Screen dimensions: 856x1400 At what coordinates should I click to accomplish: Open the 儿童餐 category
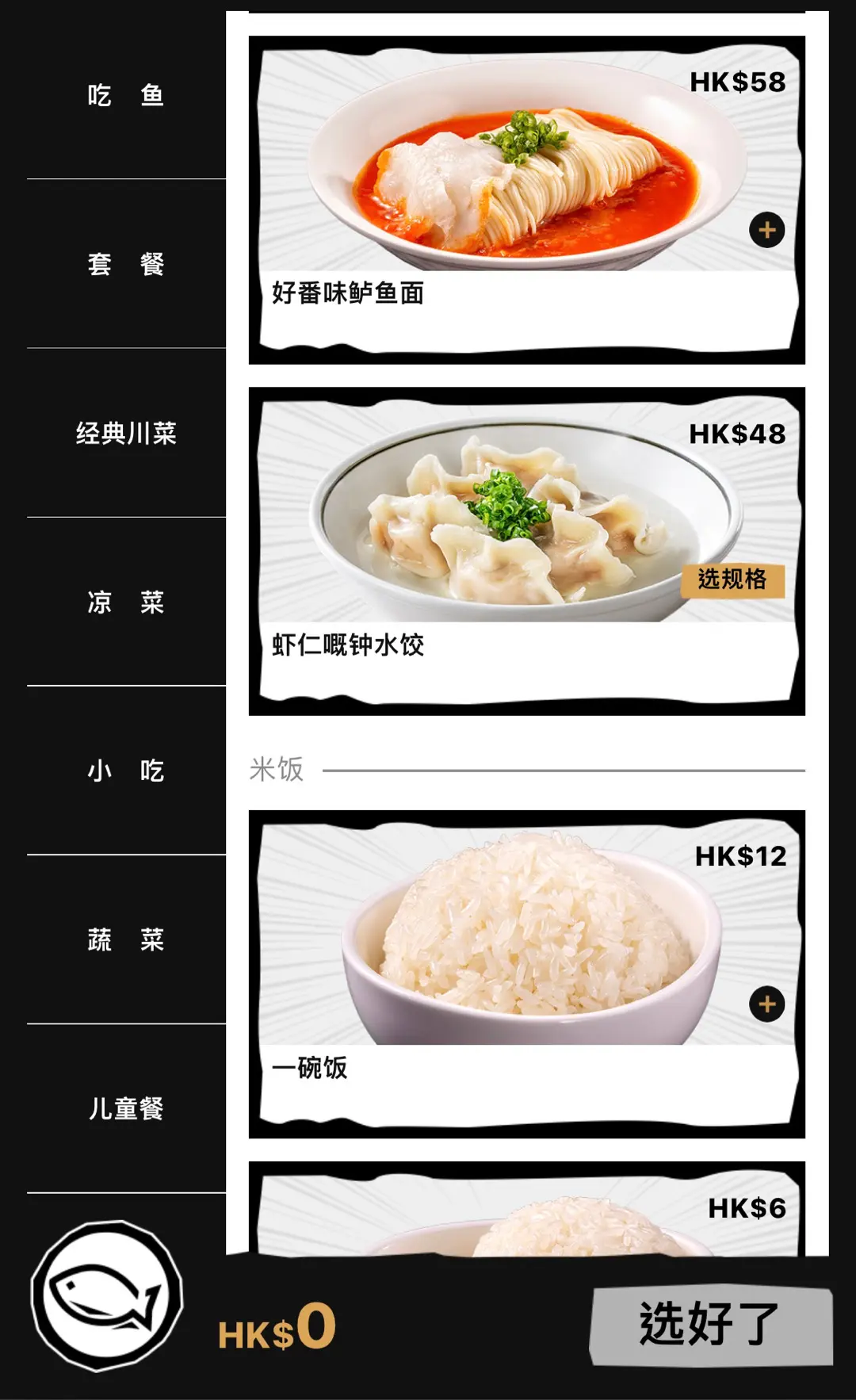tap(126, 1108)
